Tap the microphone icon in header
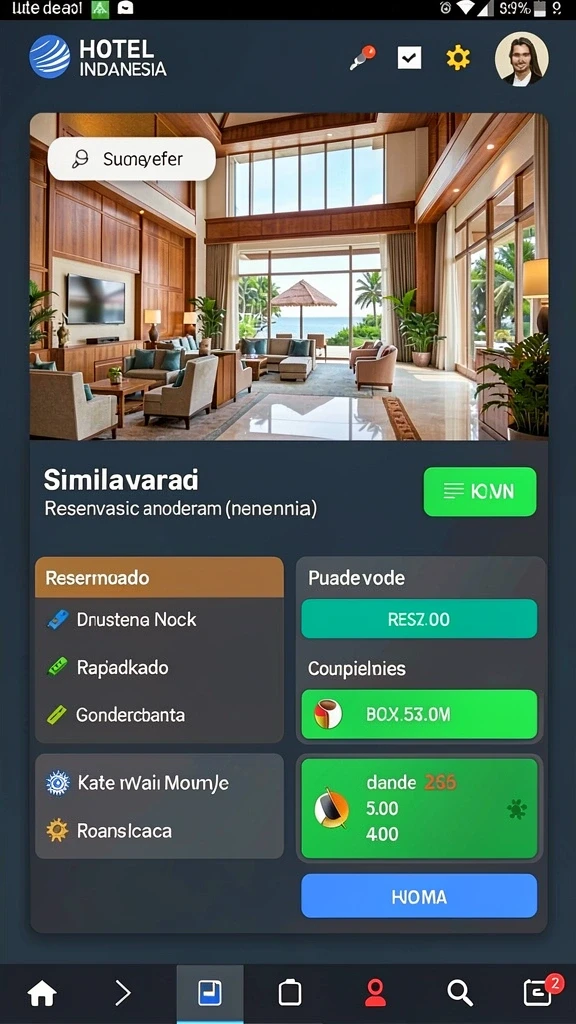 [x=362, y=57]
